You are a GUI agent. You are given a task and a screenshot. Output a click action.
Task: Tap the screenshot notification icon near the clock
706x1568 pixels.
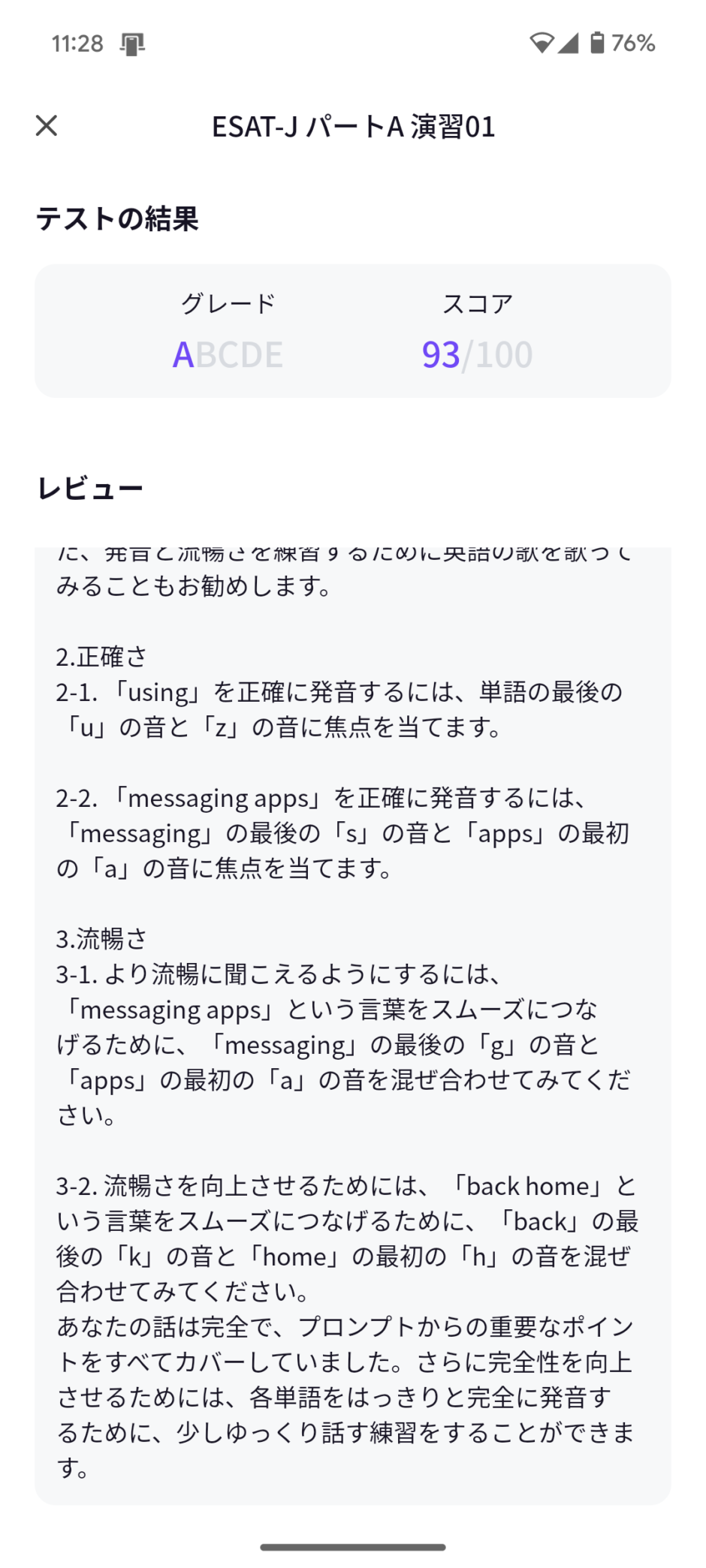pos(133,44)
